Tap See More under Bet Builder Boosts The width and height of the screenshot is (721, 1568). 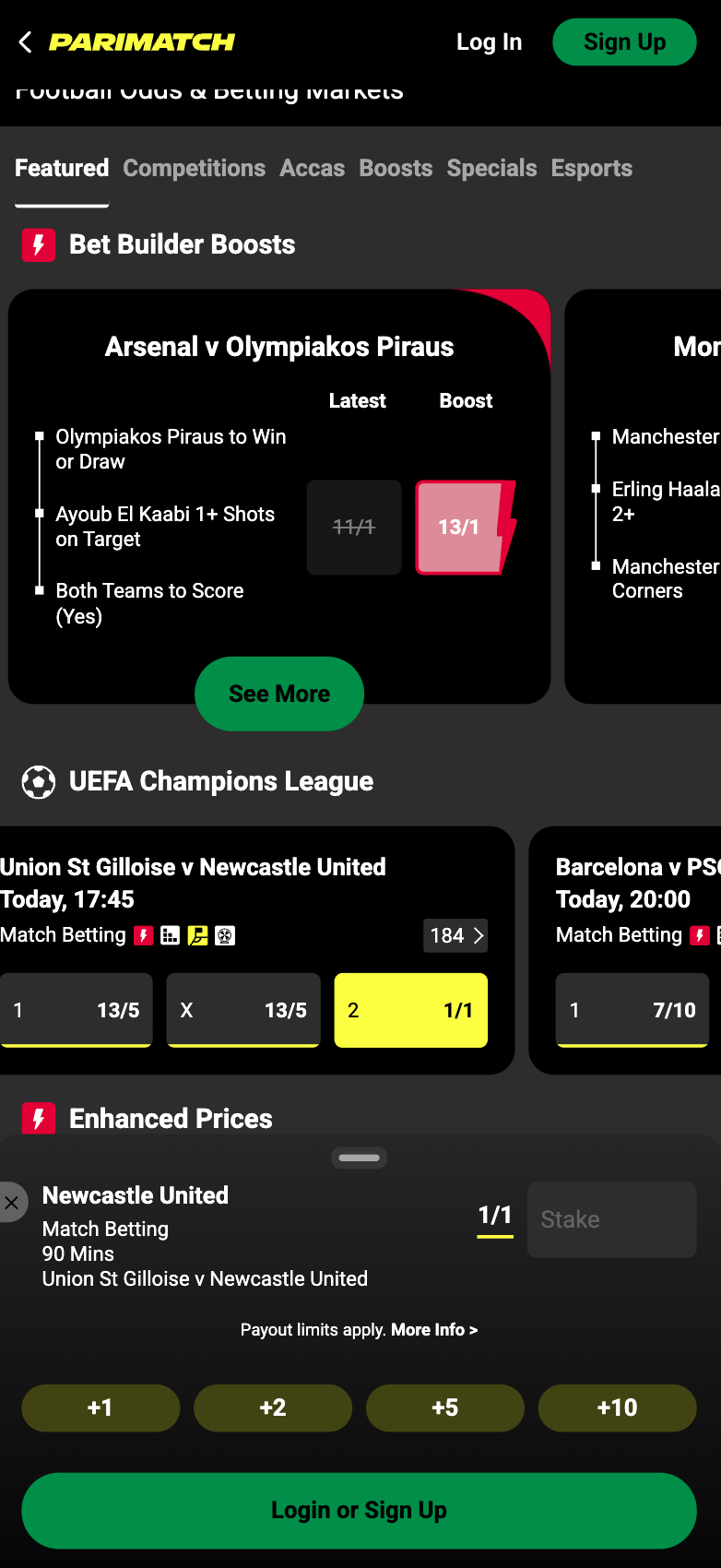pyautogui.click(x=279, y=694)
